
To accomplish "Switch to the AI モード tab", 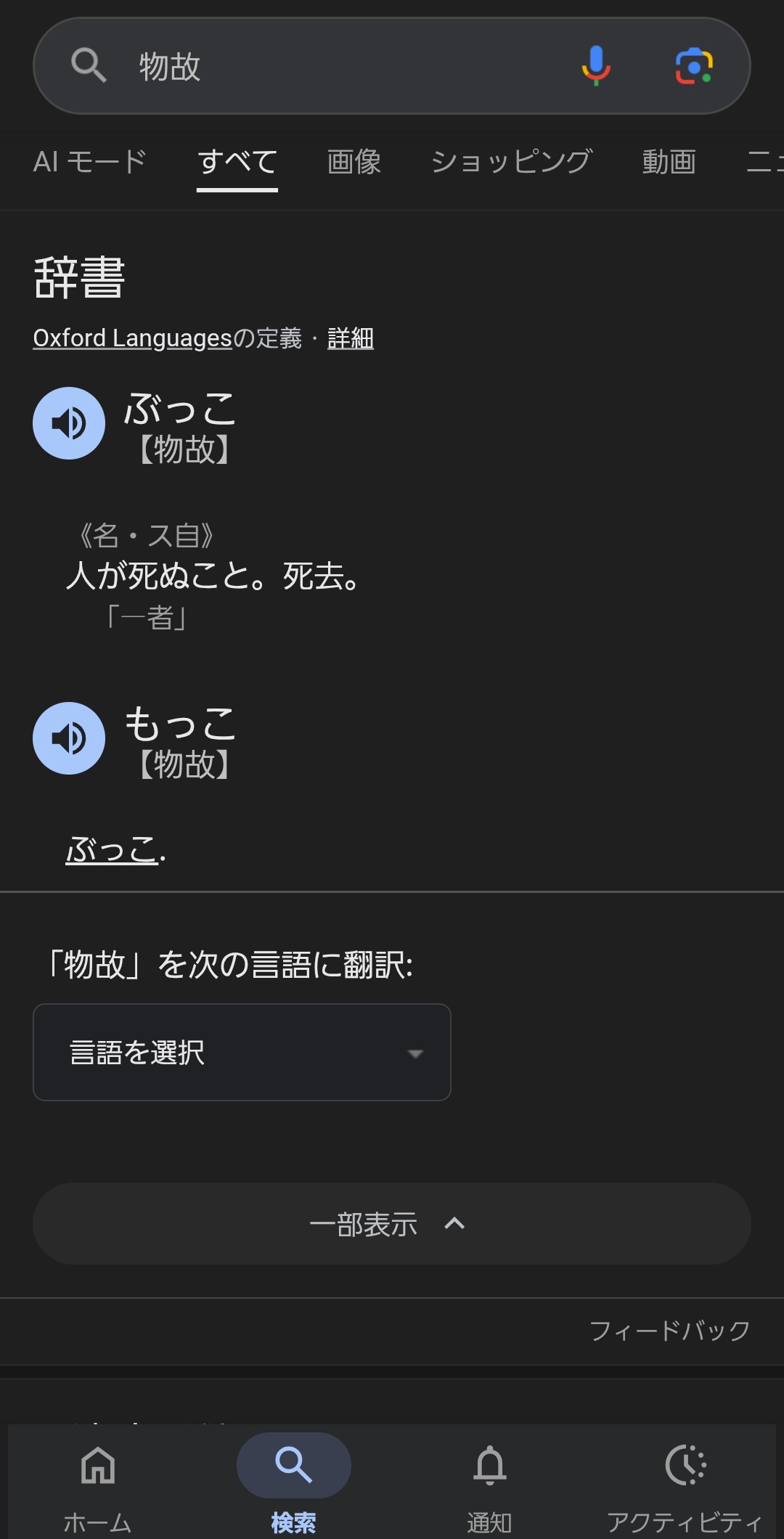I will coord(90,162).
